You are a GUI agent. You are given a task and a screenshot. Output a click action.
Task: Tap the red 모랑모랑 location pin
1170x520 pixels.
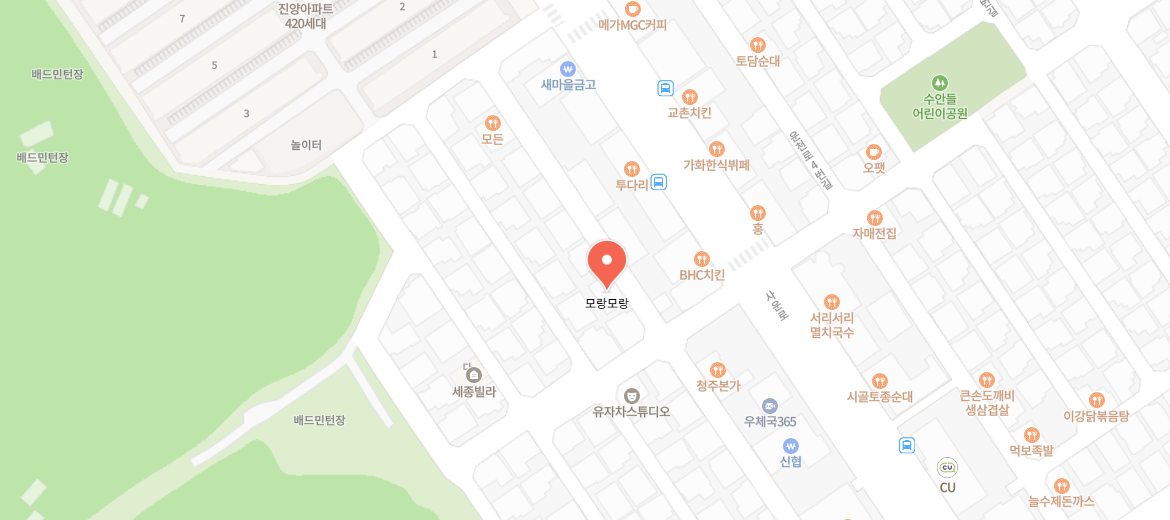[x=606, y=264]
